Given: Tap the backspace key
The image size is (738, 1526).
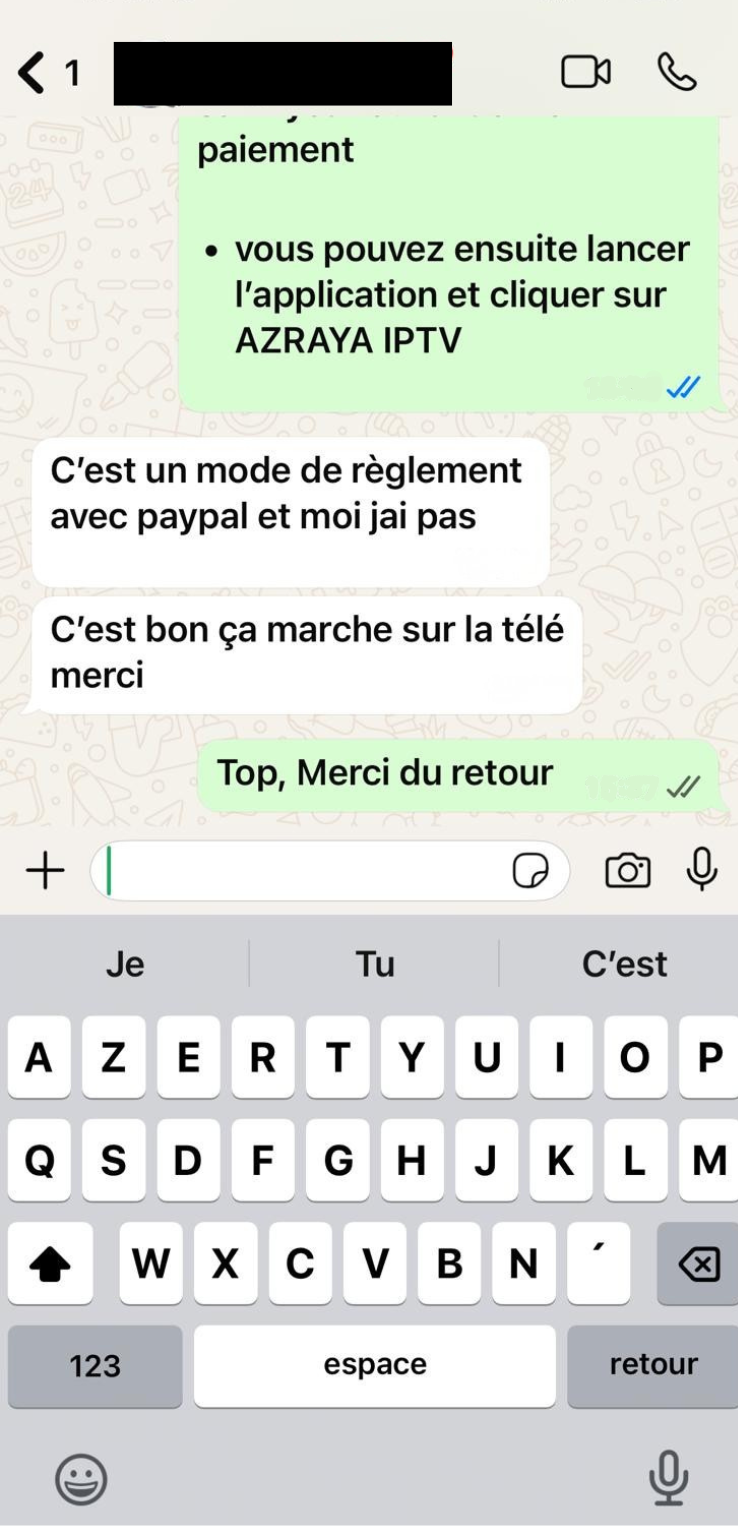Looking at the screenshot, I should (x=698, y=1264).
